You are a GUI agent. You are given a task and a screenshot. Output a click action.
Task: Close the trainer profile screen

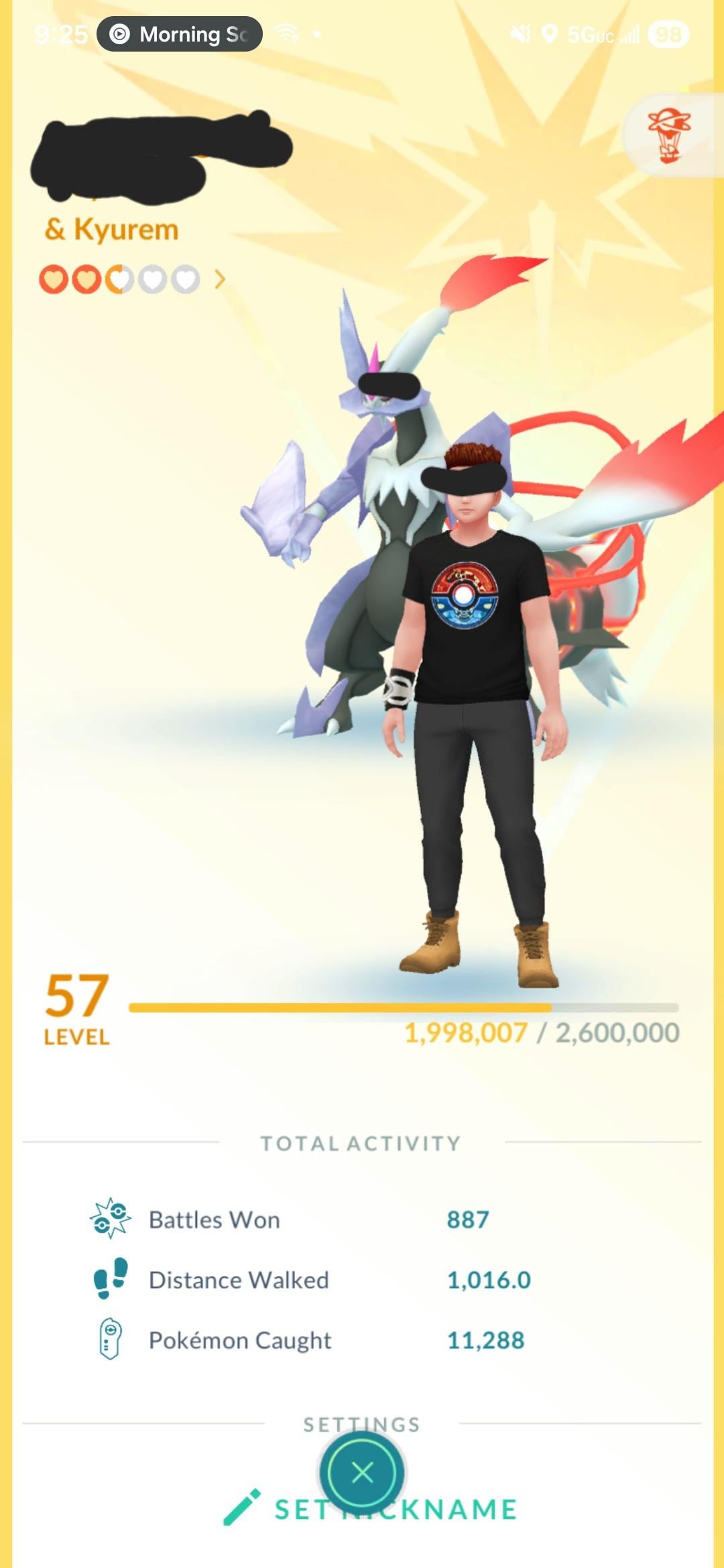point(362,1472)
